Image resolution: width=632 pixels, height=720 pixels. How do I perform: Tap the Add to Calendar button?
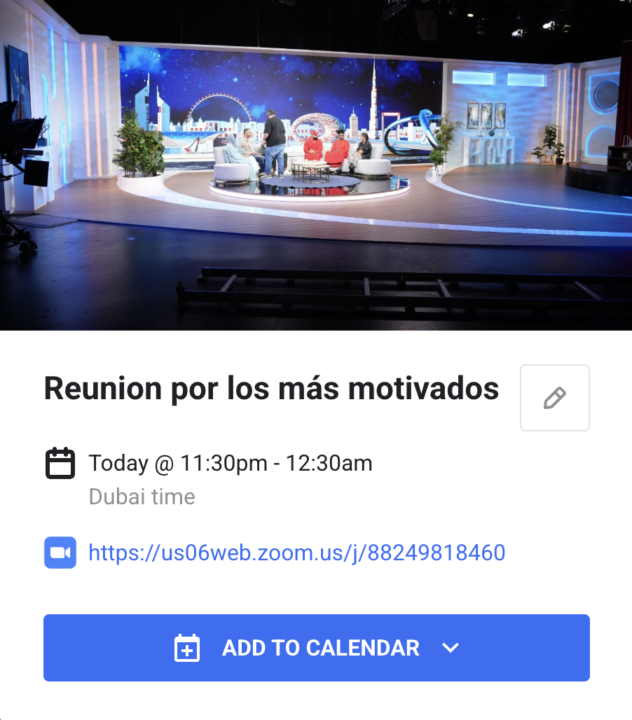[316, 648]
